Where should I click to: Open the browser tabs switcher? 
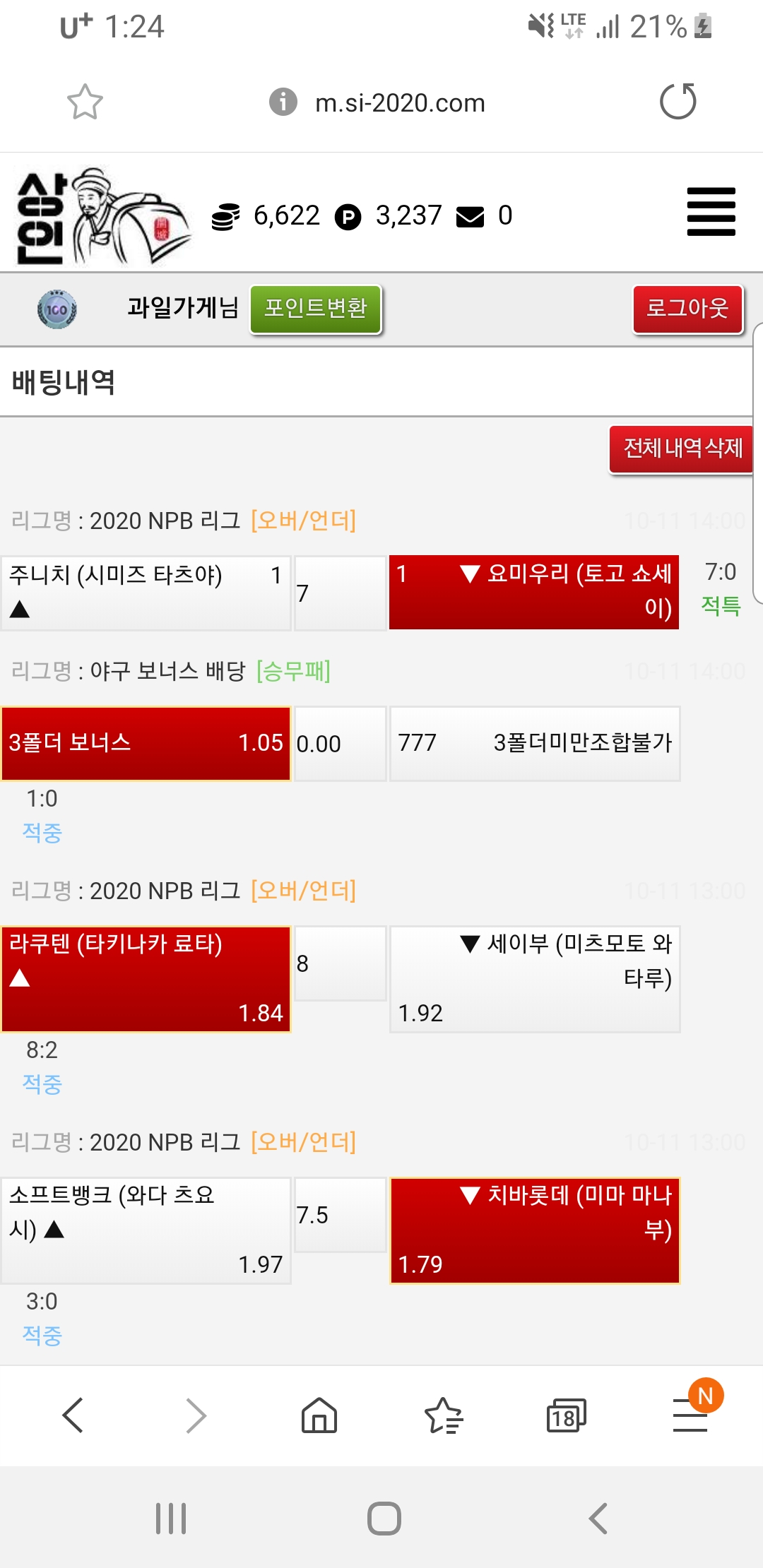click(x=566, y=1415)
